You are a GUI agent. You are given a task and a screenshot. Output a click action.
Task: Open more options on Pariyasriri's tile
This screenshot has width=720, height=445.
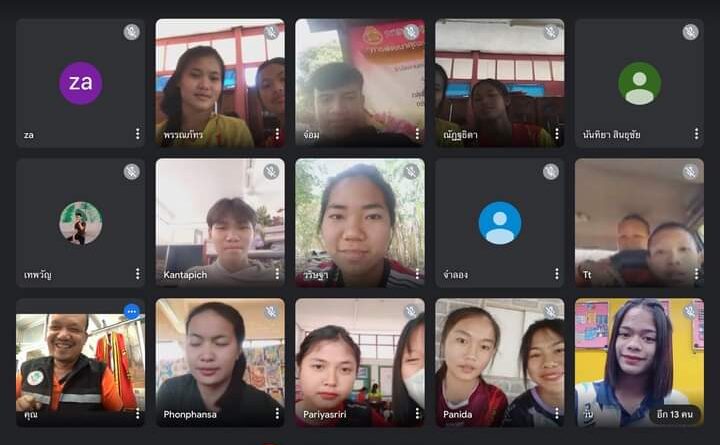coord(417,413)
